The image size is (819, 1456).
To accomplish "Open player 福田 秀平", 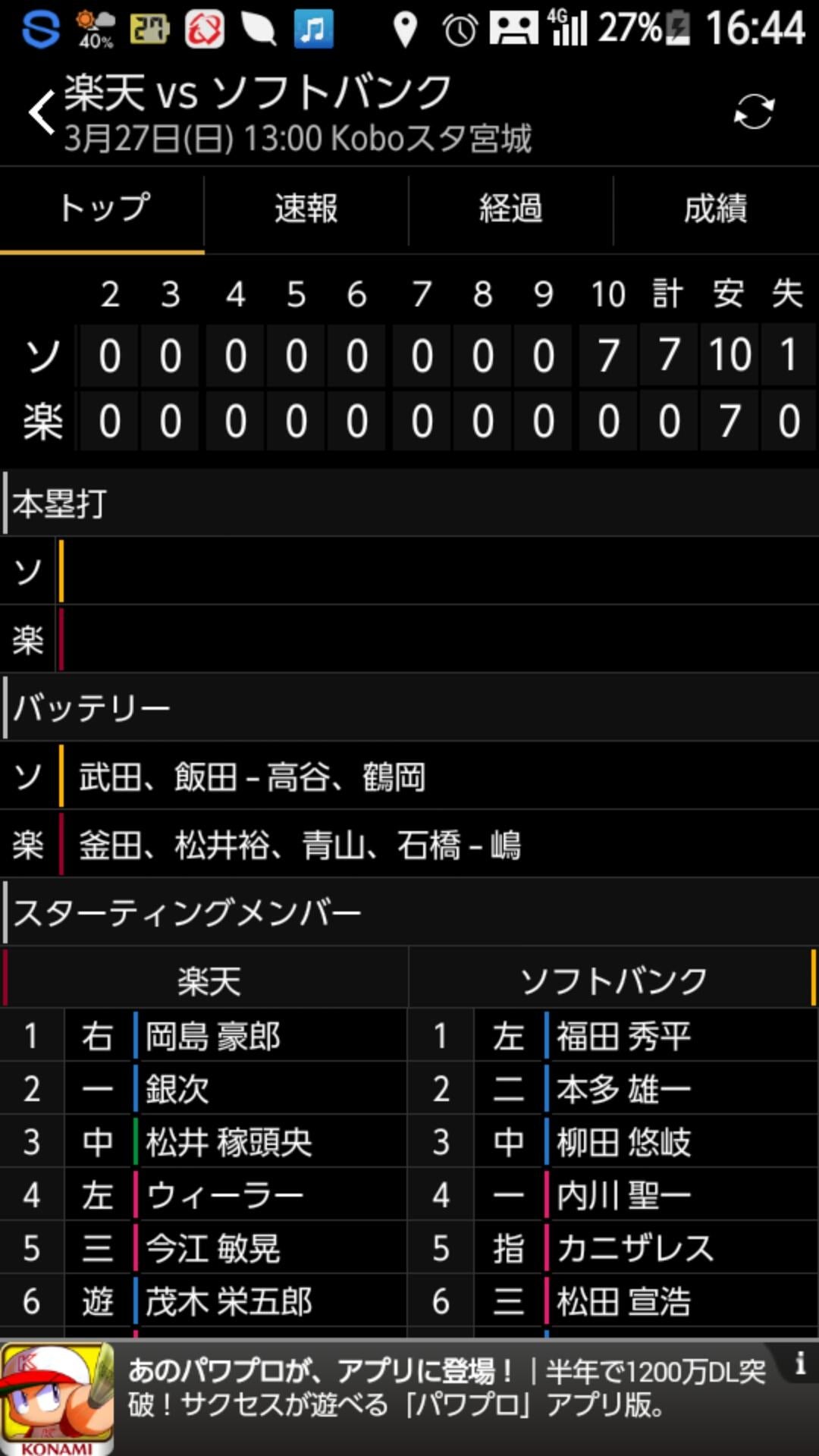I will (623, 1036).
